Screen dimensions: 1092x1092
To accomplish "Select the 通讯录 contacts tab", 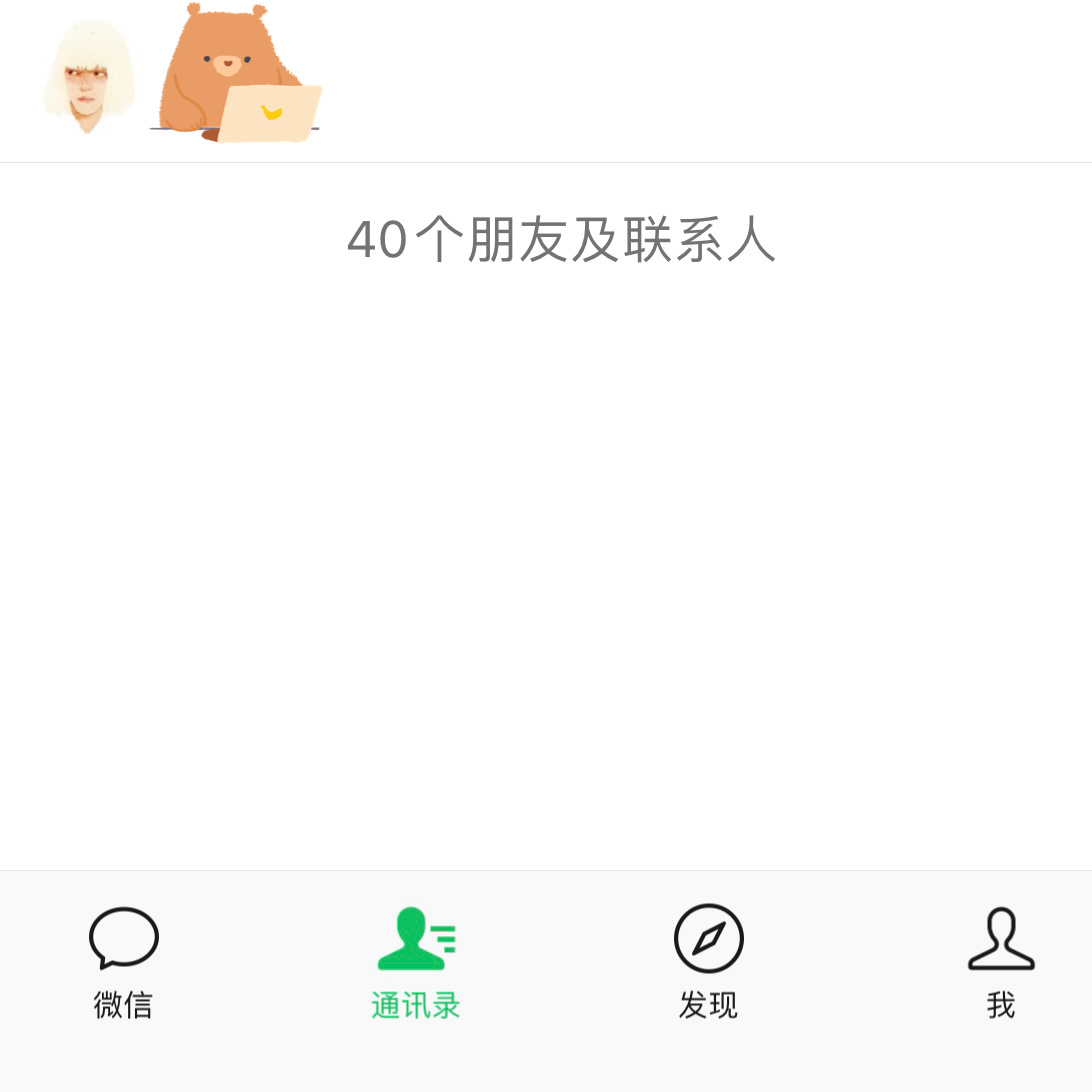I will (416, 962).
